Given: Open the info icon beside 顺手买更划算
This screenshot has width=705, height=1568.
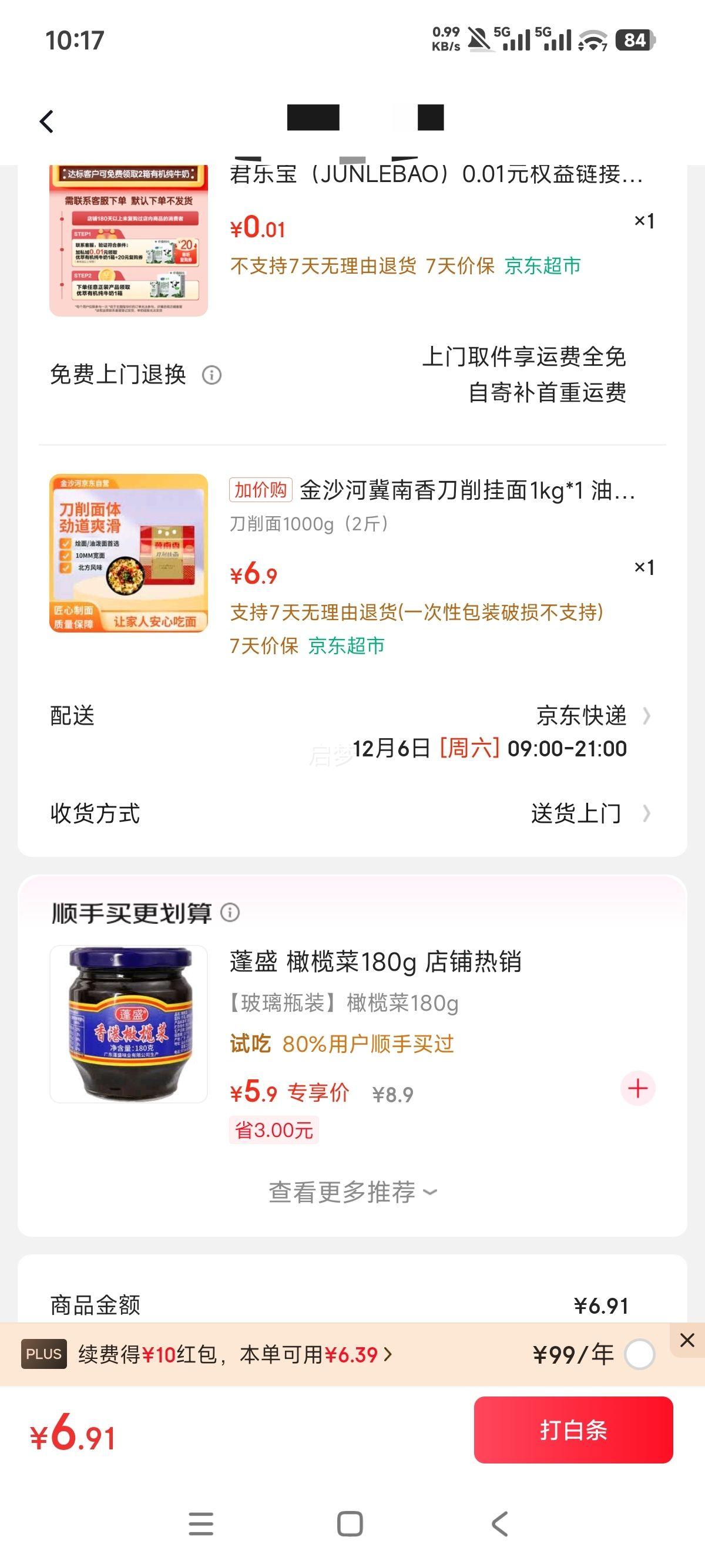Looking at the screenshot, I should pos(231,911).
